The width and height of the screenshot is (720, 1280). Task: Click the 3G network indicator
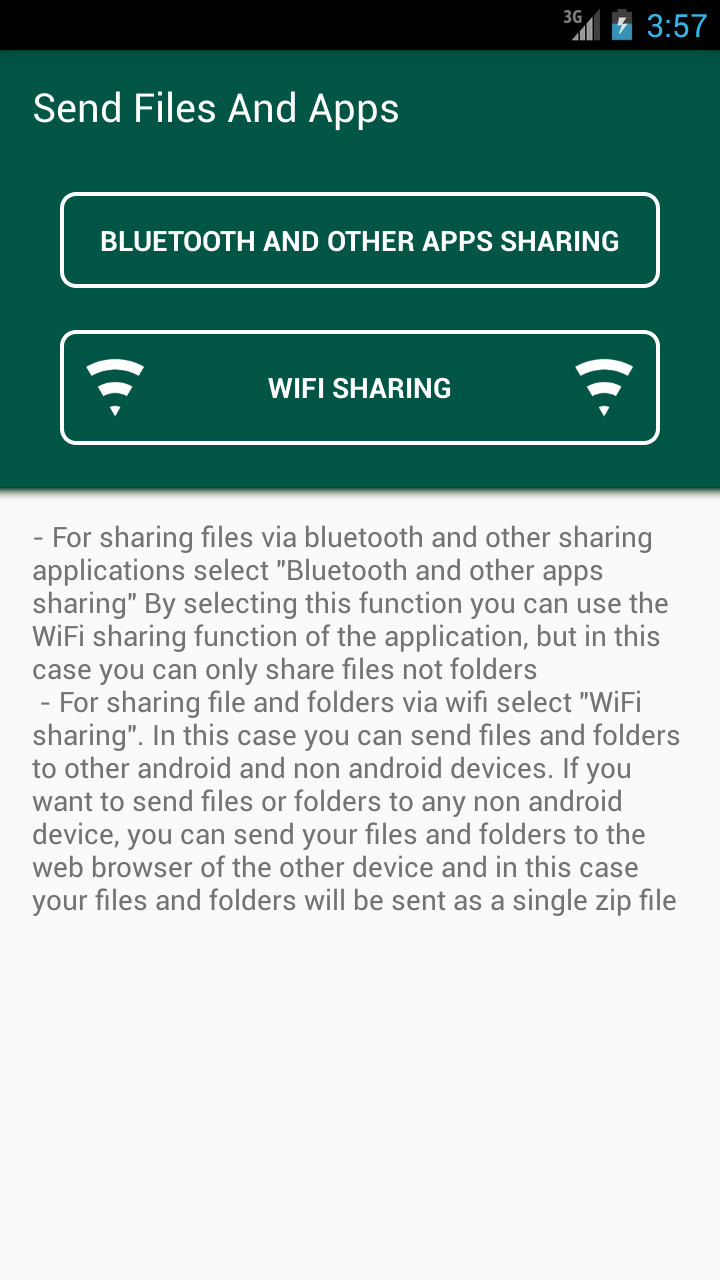(x=571, y=18)
